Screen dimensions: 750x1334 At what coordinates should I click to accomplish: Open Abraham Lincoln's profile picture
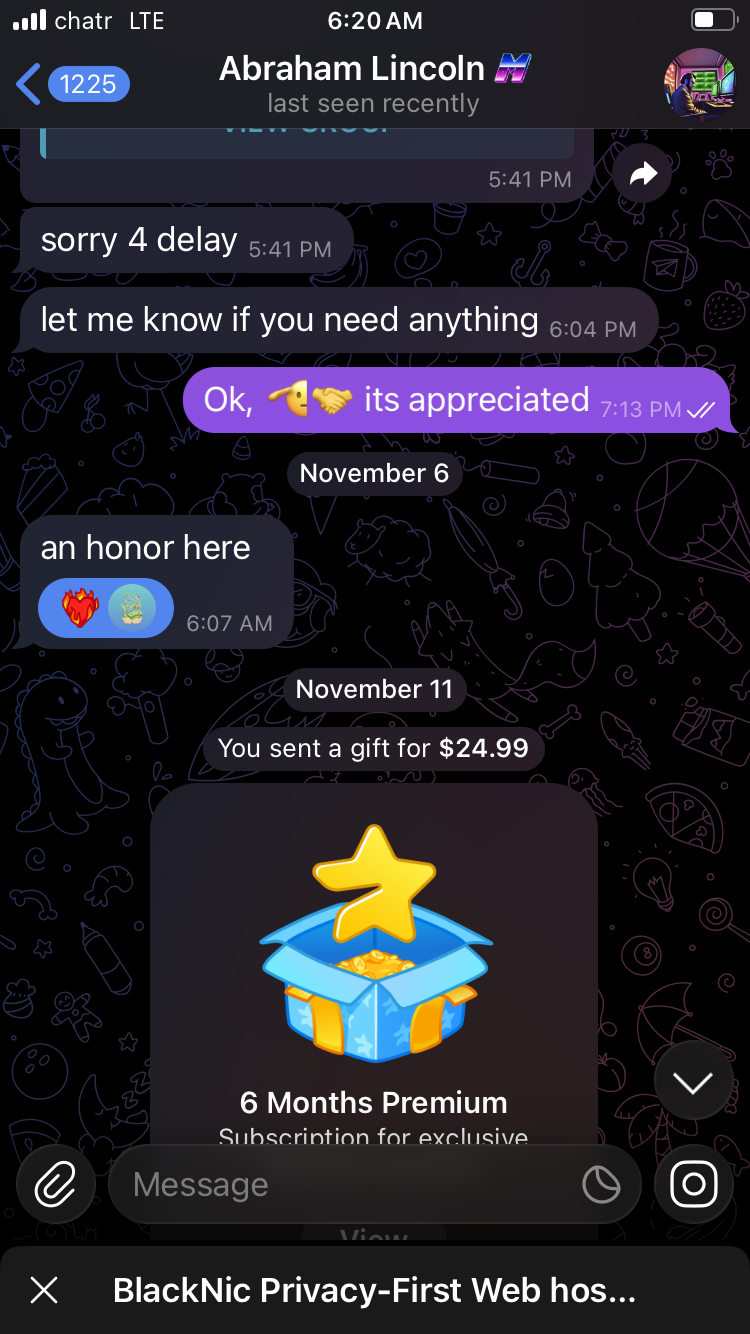[x=699, y=84]
